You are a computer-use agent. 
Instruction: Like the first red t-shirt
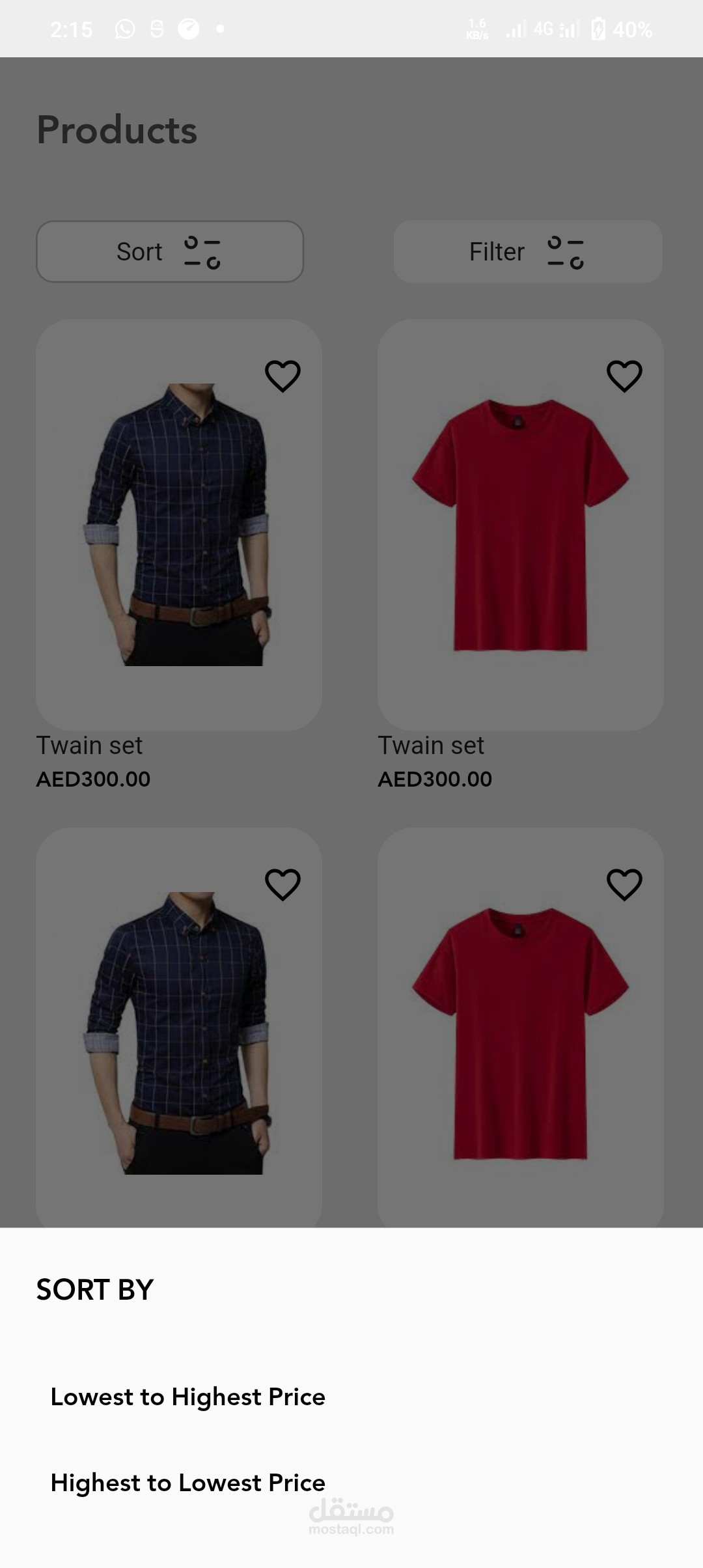pos(624,376)
